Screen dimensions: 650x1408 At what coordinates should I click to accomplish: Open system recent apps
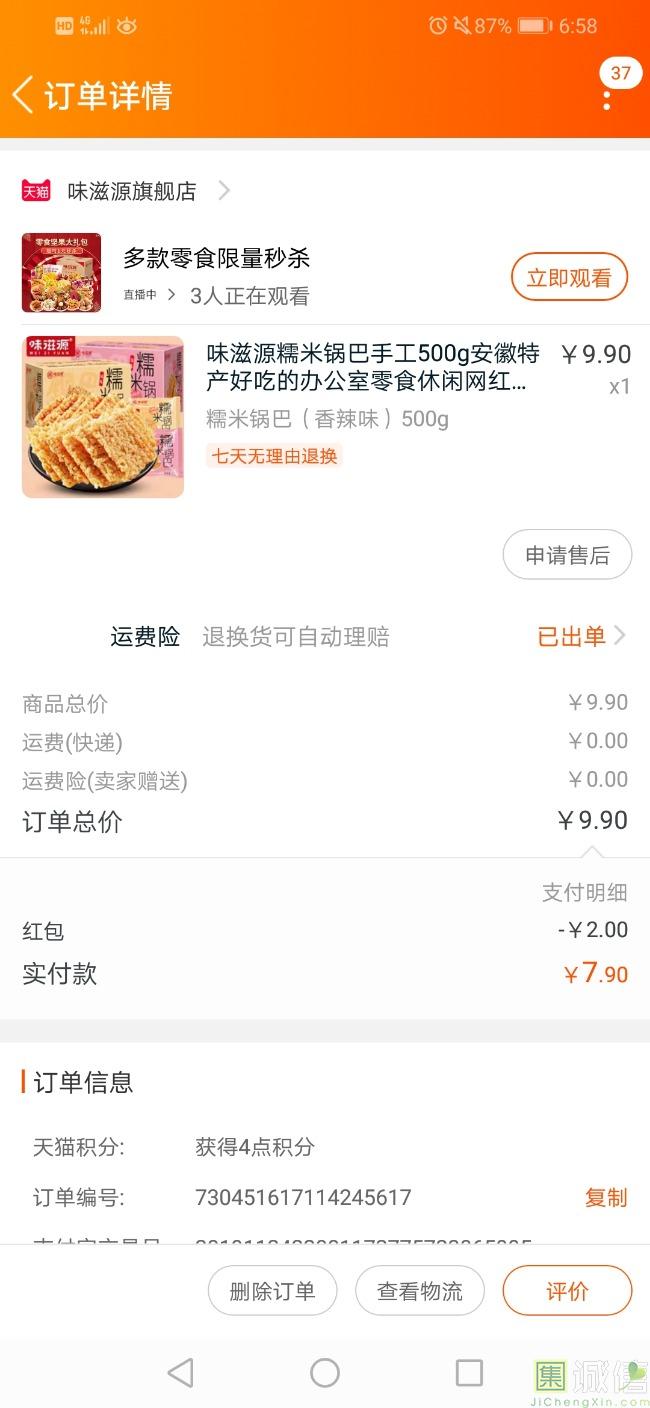point(469,1372)
